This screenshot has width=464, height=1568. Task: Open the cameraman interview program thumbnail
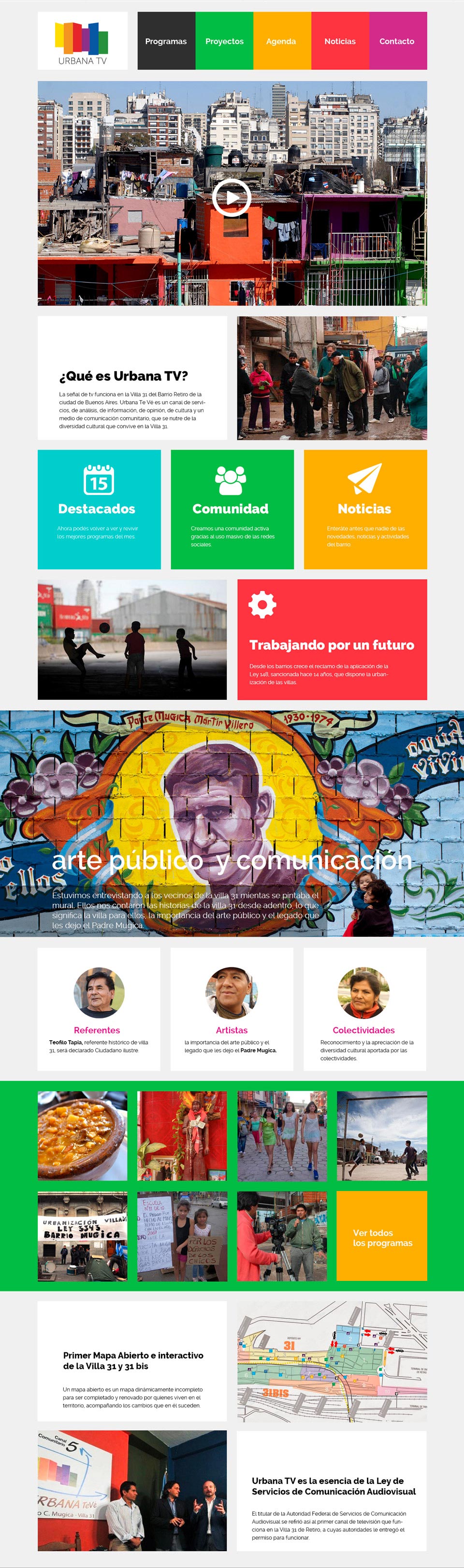pyautogui.click(x=282, y=1236)
